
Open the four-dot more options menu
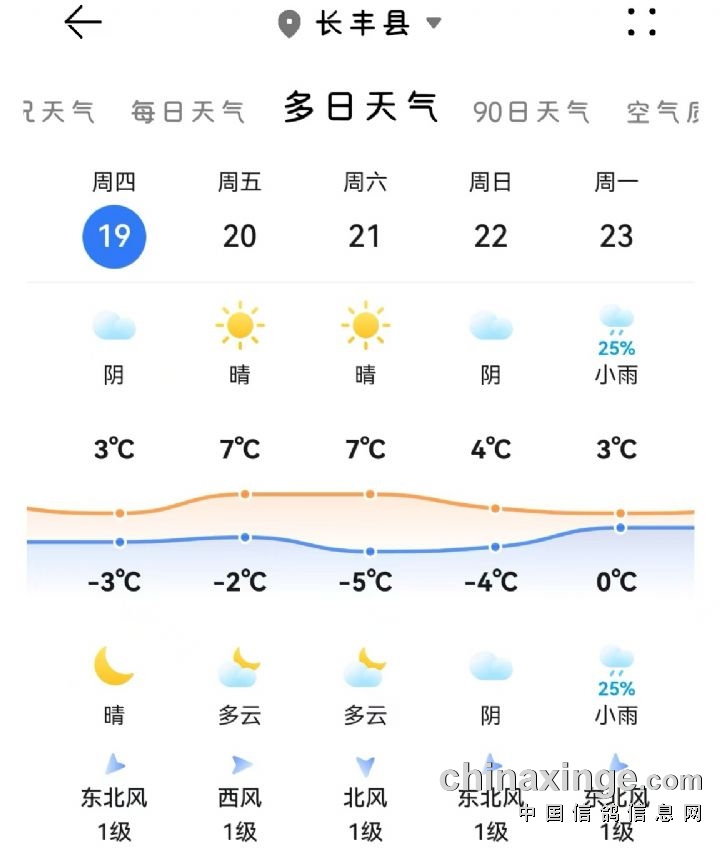tap(642, 22)
